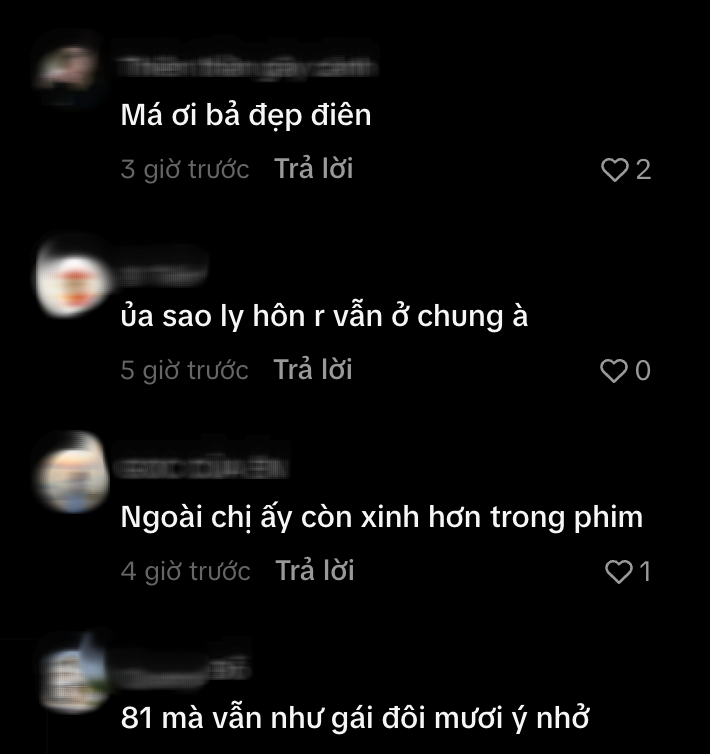Like the comment about "ly hôn r vẫn ở chung"
Screen dimensions: 710x754
click(613, 371)
